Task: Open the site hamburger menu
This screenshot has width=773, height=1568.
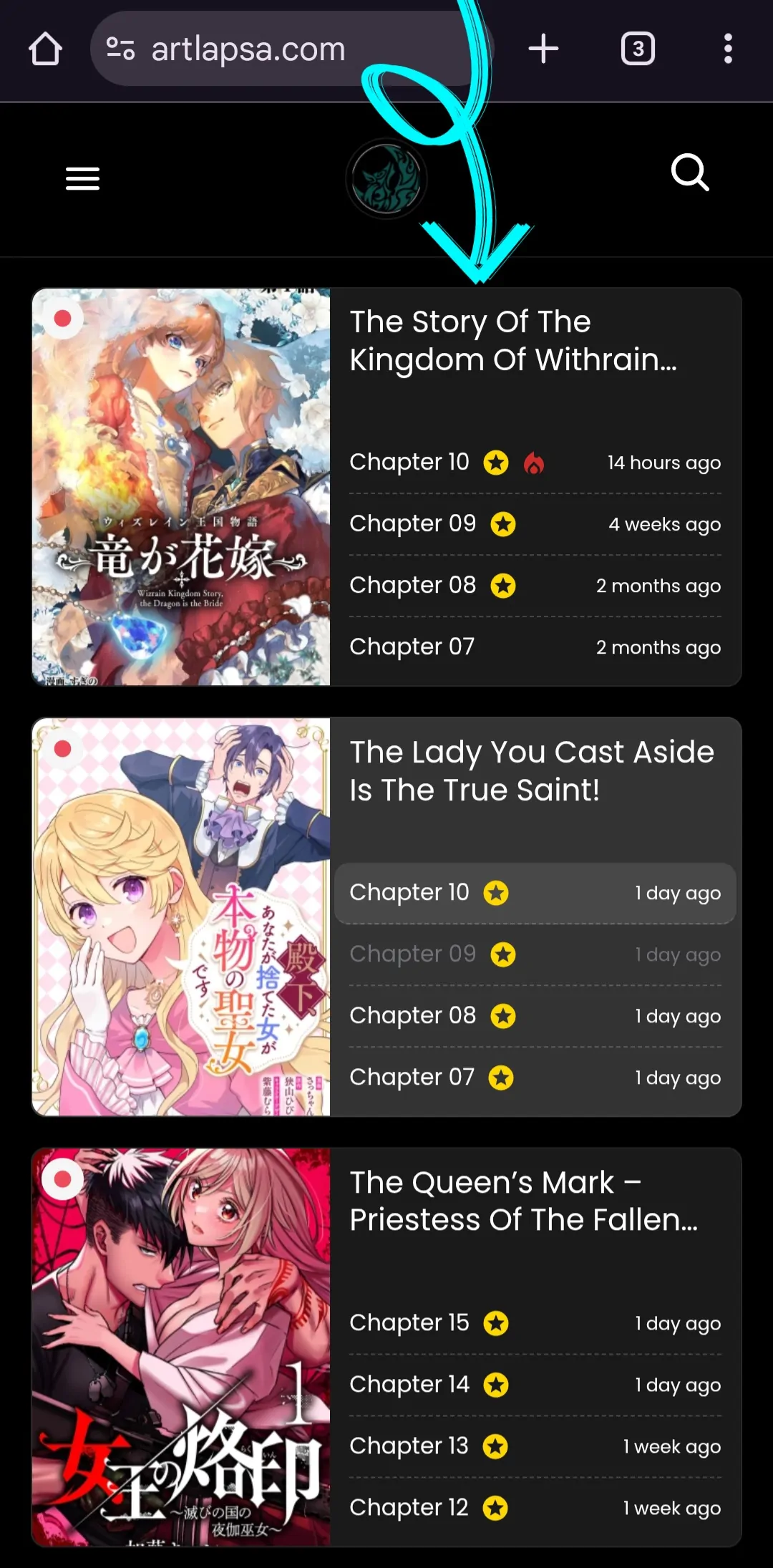Action: tap(82, 178)
